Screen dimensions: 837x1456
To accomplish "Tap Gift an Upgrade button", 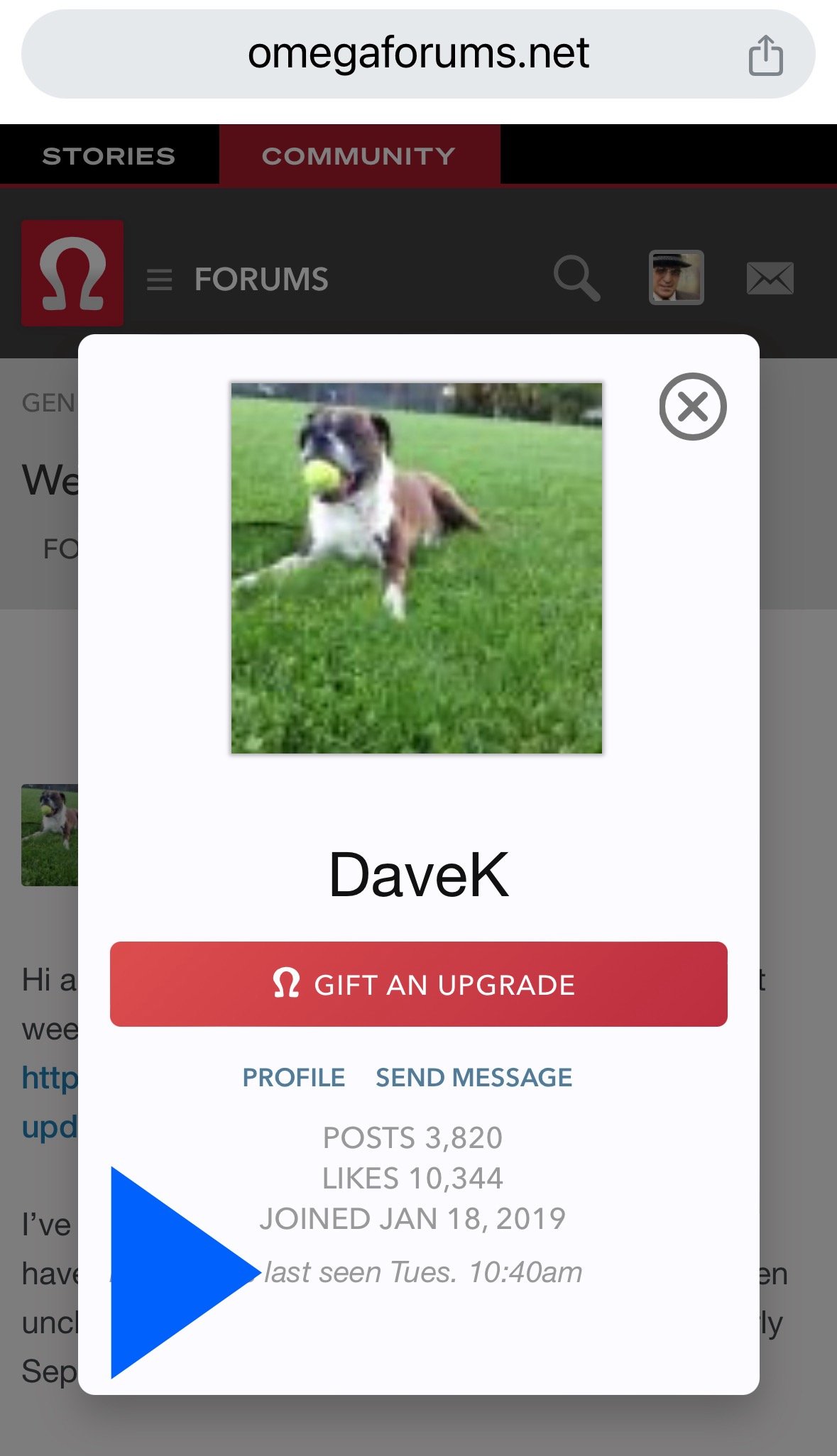I will 418,983.
